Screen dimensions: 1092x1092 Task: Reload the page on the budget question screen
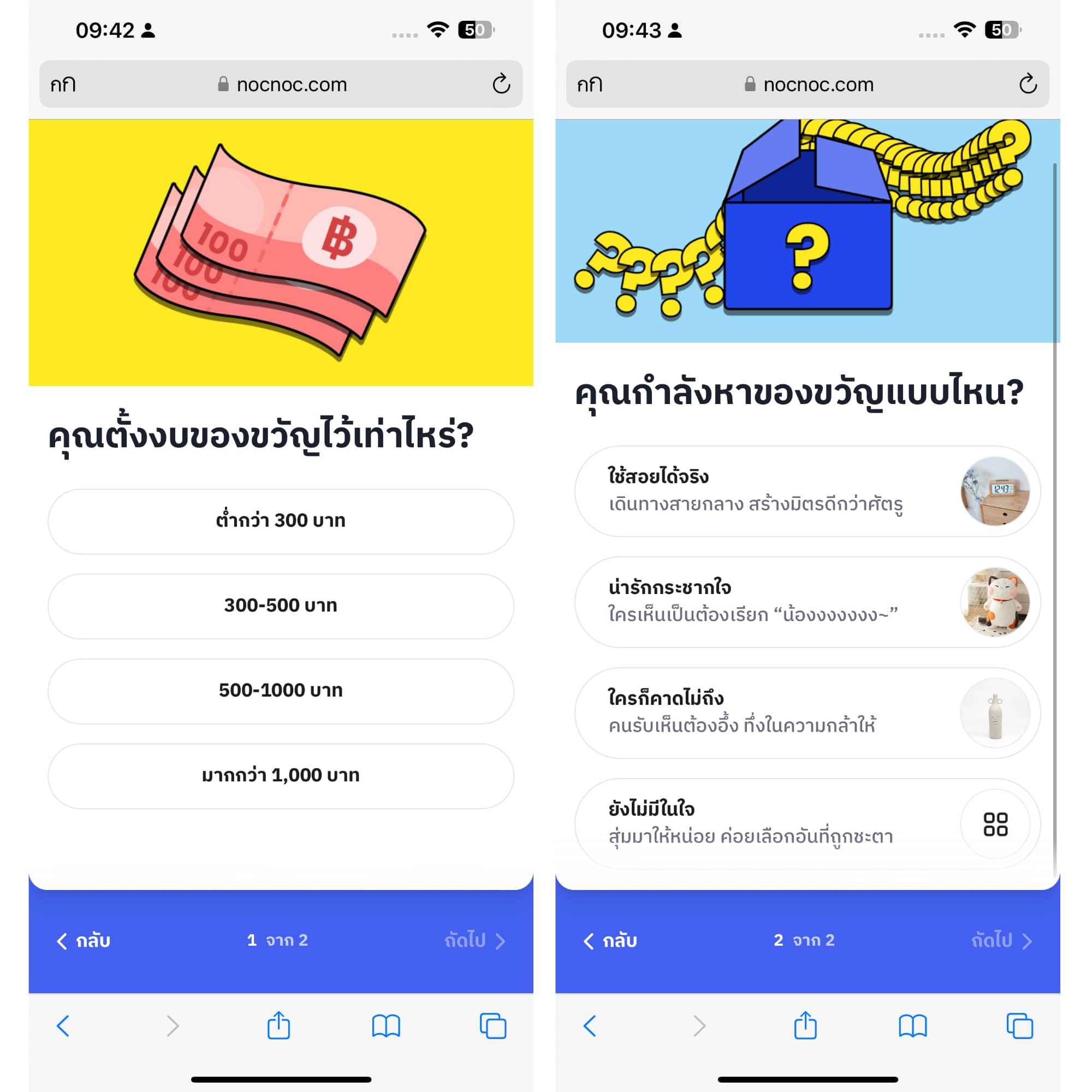[501, 84]
